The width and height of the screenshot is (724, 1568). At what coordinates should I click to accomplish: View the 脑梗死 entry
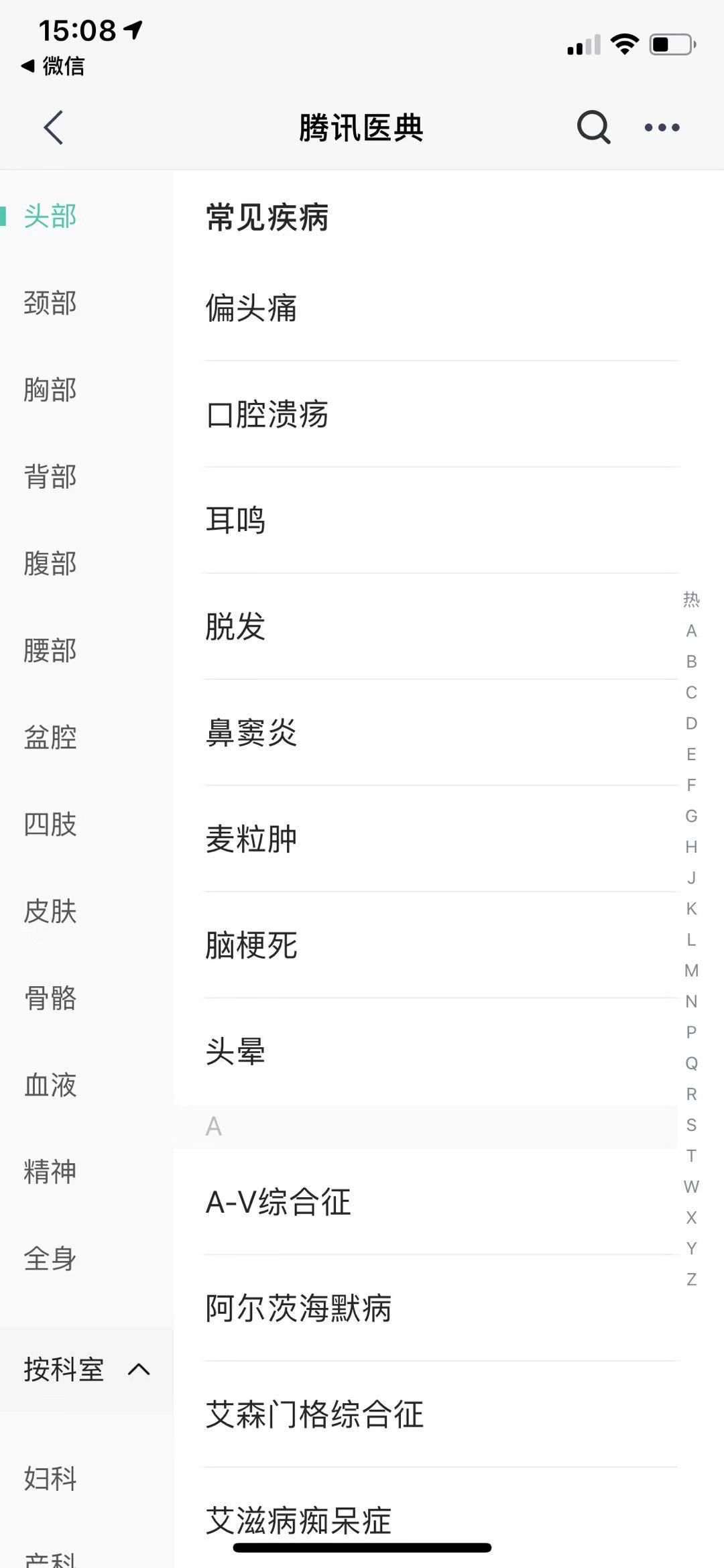pyautogui.click(x=441, y=945)
